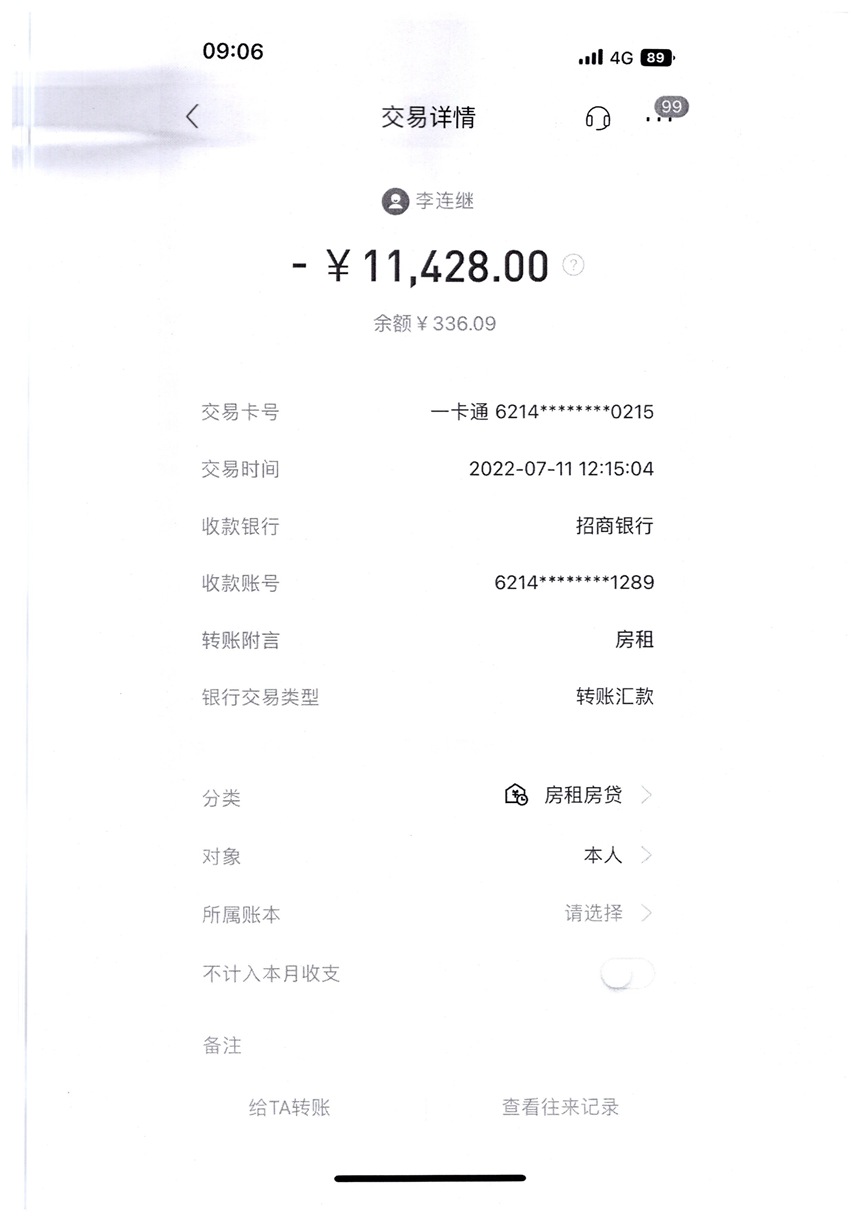Open the three-dot overflow menu
The image size is (860, 1221).
[x=659, y=118]
